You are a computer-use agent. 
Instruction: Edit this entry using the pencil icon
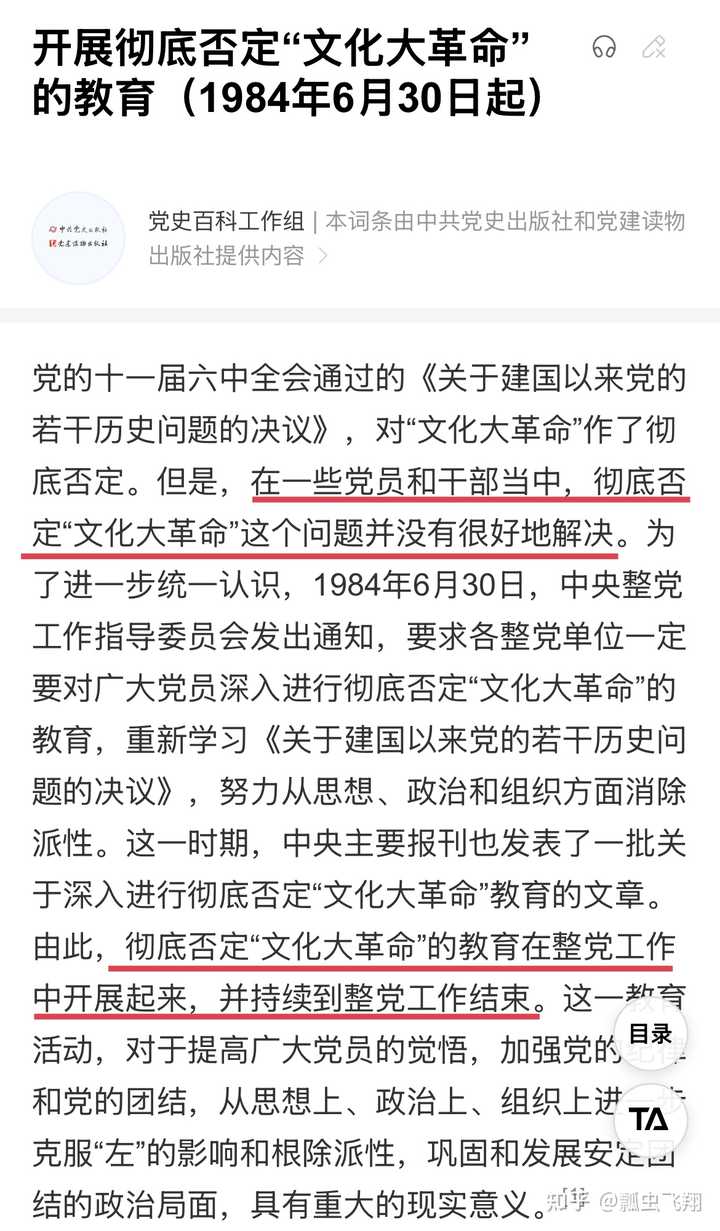[654, 47]
